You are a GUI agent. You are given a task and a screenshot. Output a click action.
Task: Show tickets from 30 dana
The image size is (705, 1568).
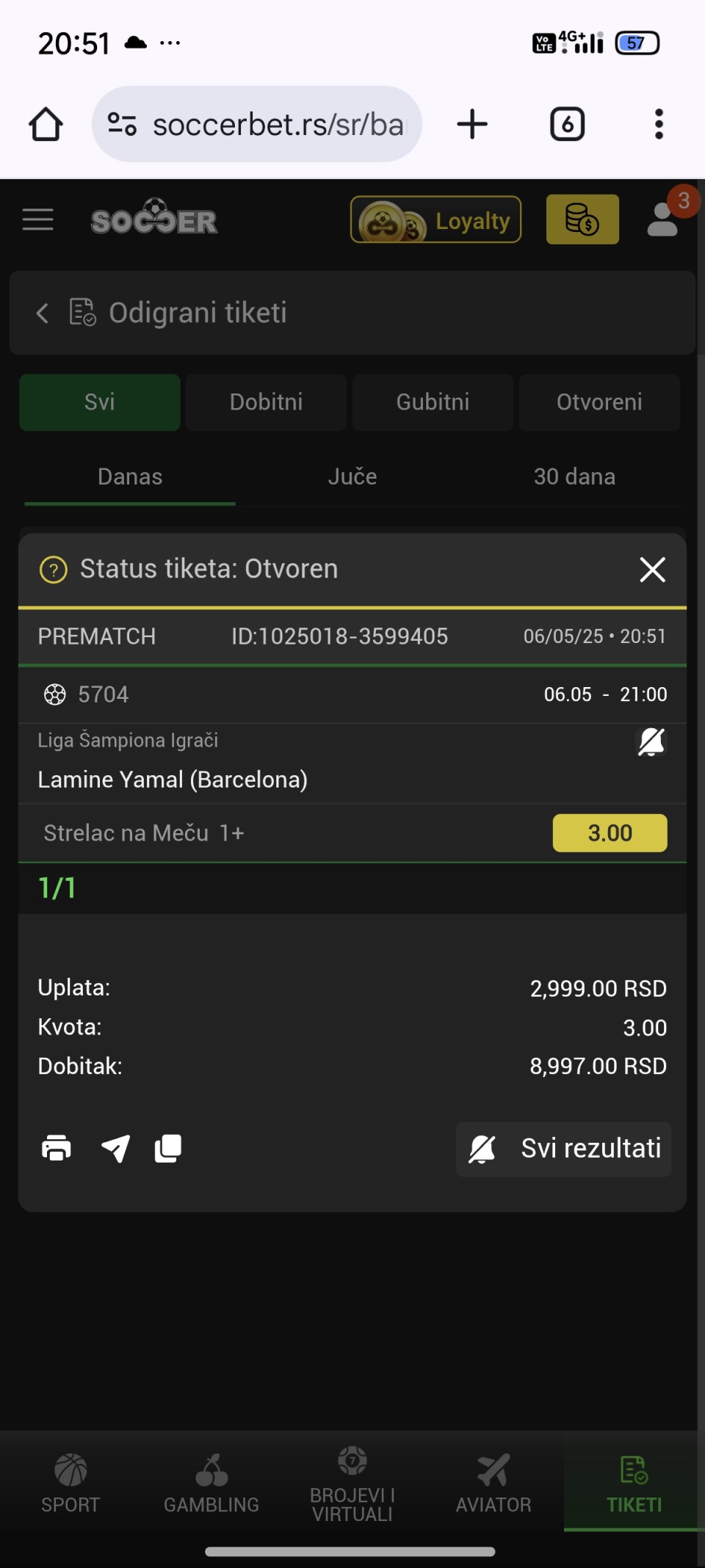coord(574,477)
